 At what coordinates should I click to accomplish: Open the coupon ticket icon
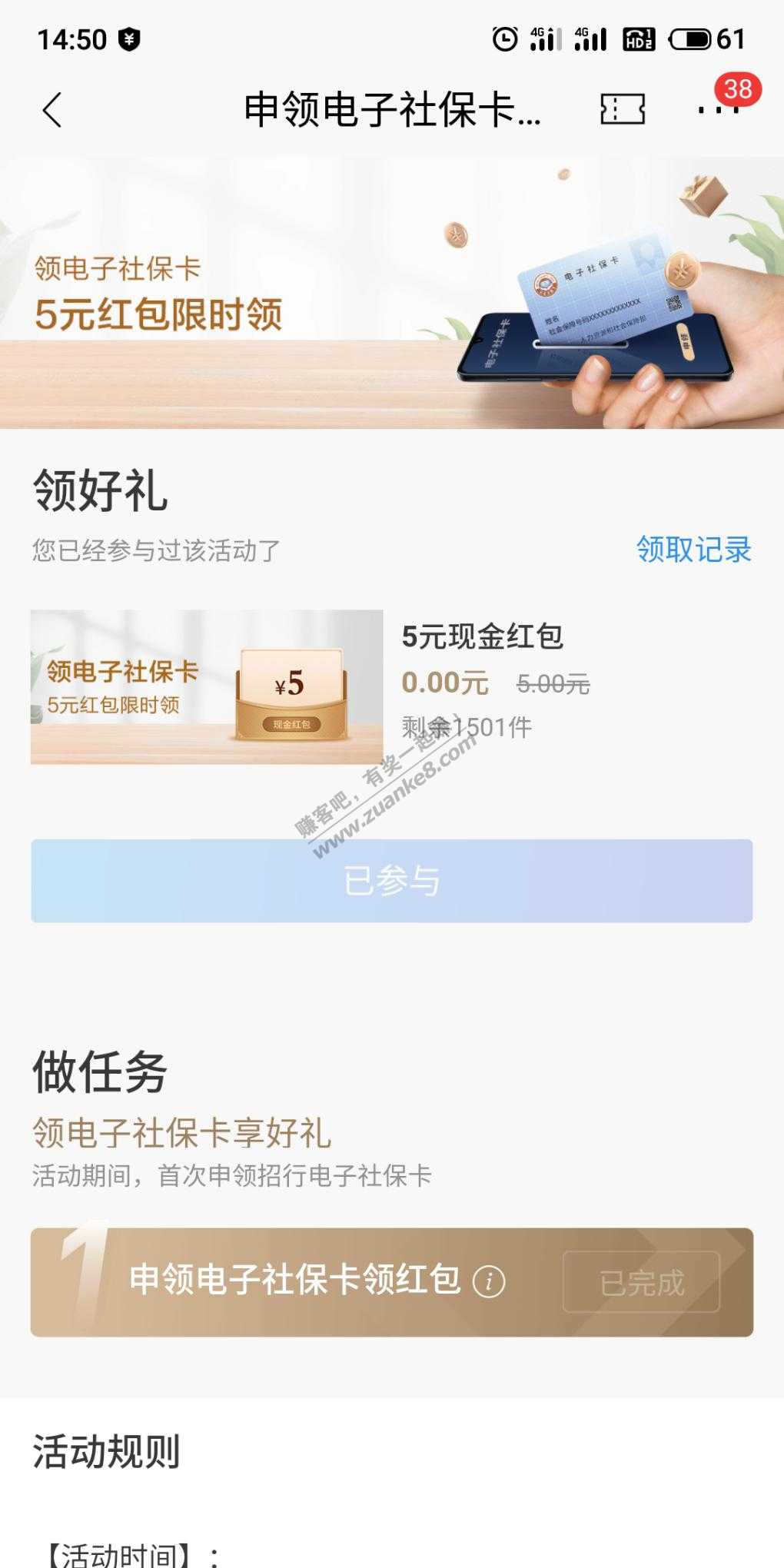click(622, 110)
